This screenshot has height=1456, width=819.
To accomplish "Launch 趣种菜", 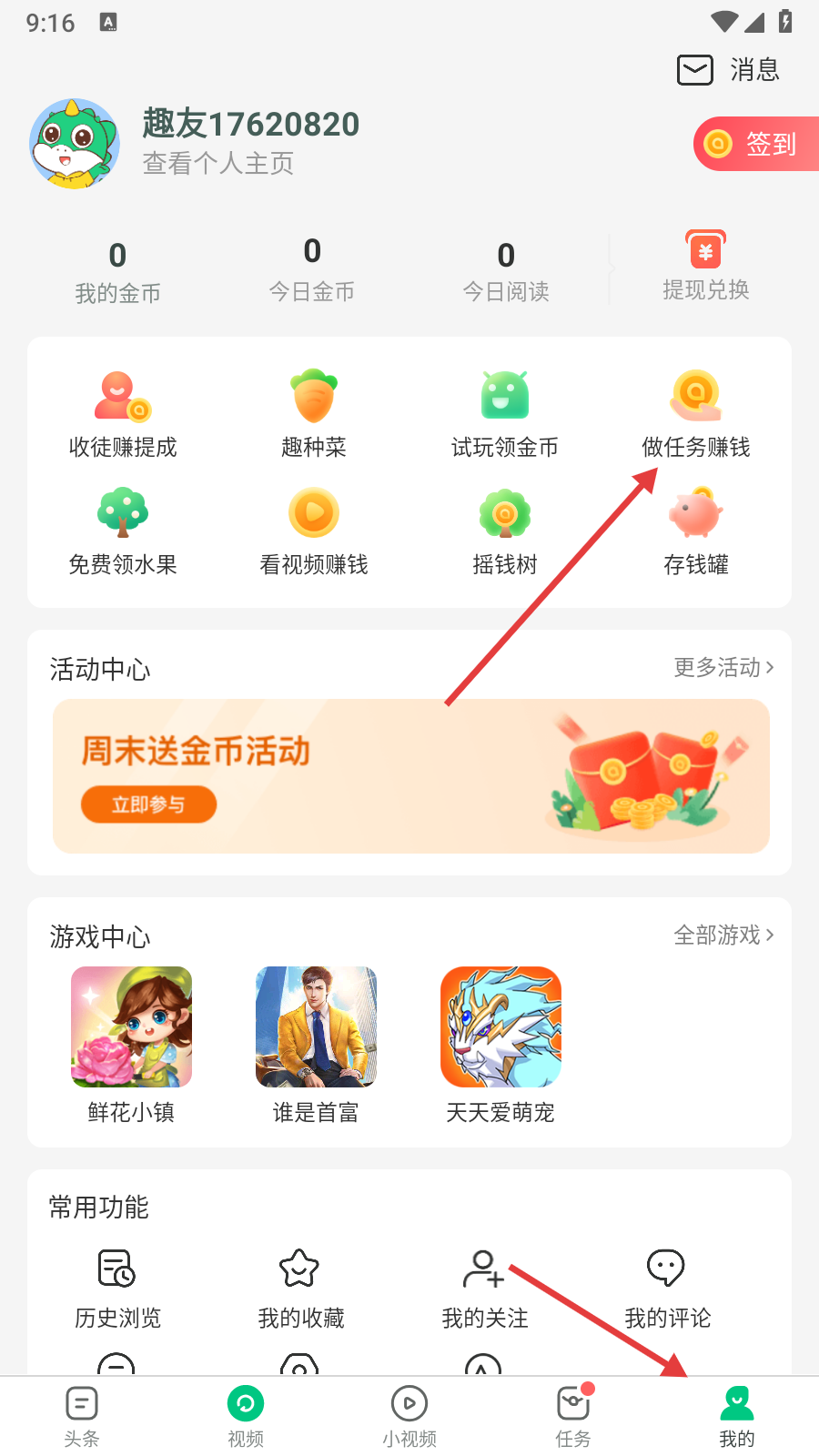I will pos(314,414).
